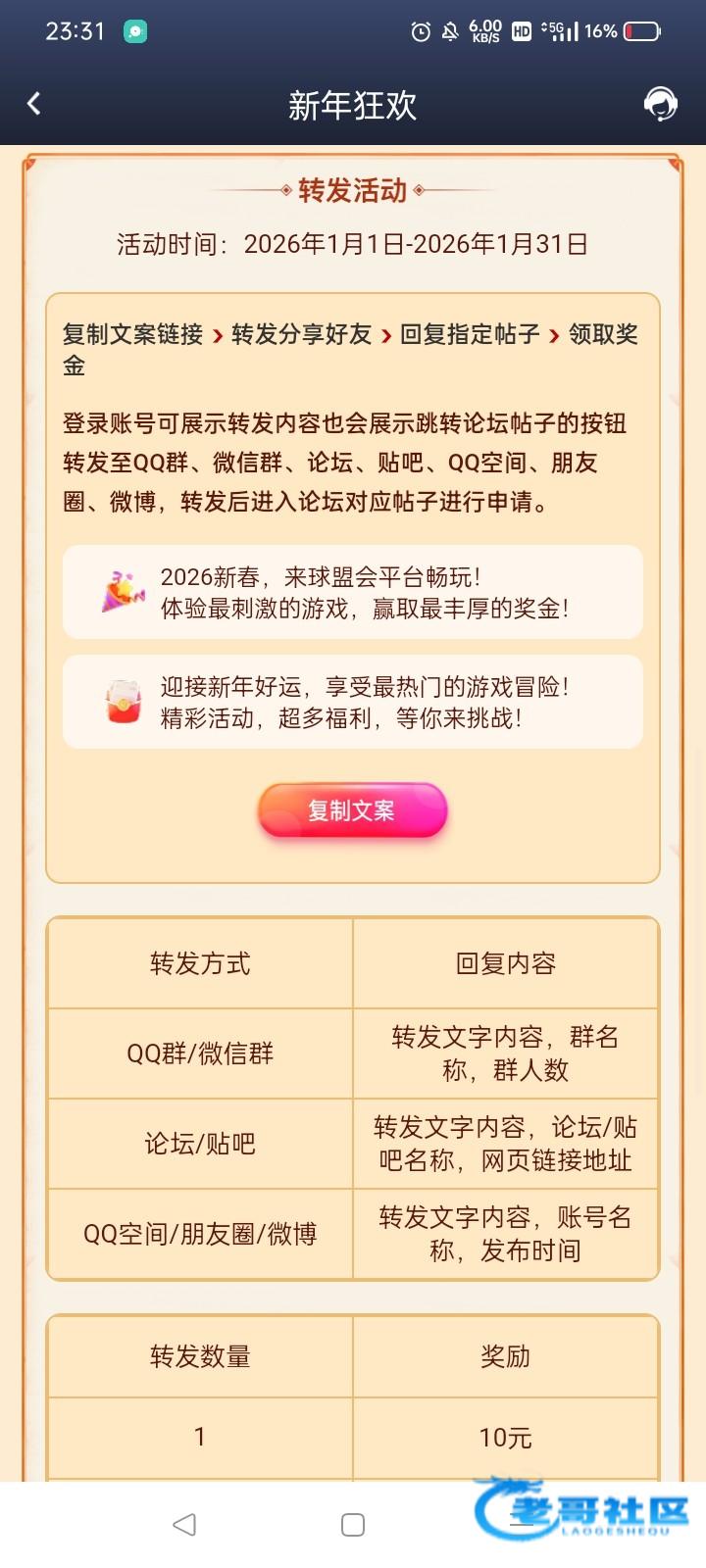706x1568 pixels.
Task: Open the customer service headset icon
Action: 660,104
